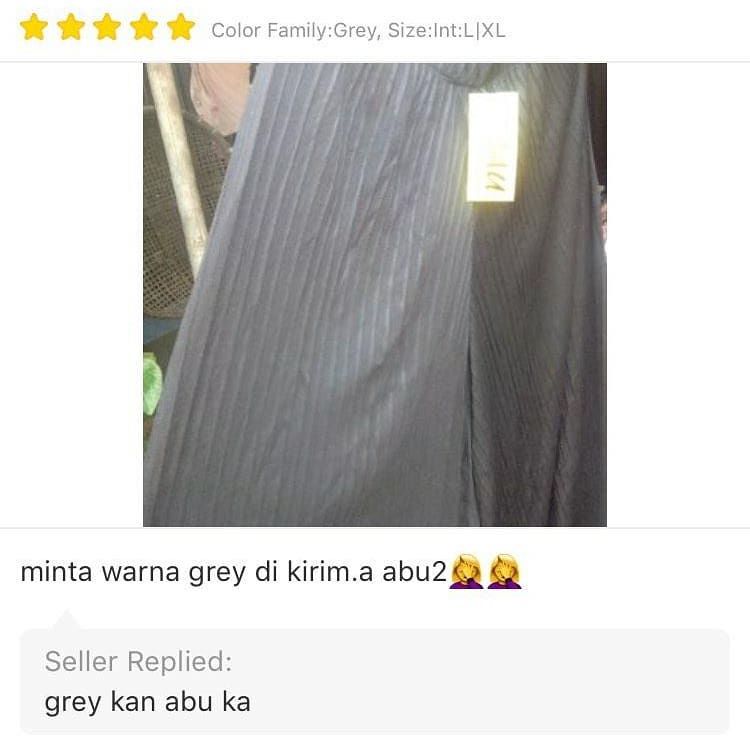Open the grey pants review photo
This screenshot has width=750, height=750.
tap(374, 294)
